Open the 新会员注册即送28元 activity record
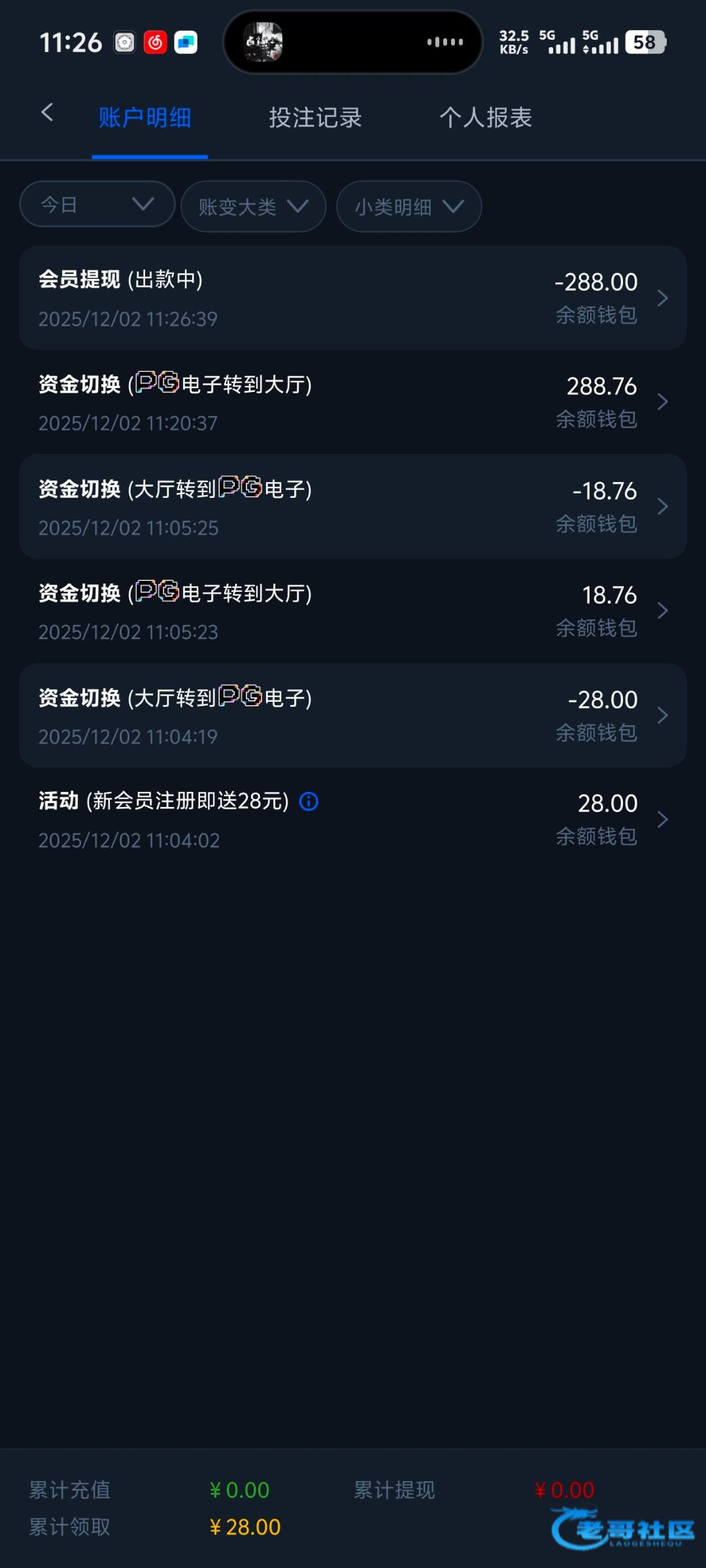This screenshot has width=706, height=1568. pos(353,820)
